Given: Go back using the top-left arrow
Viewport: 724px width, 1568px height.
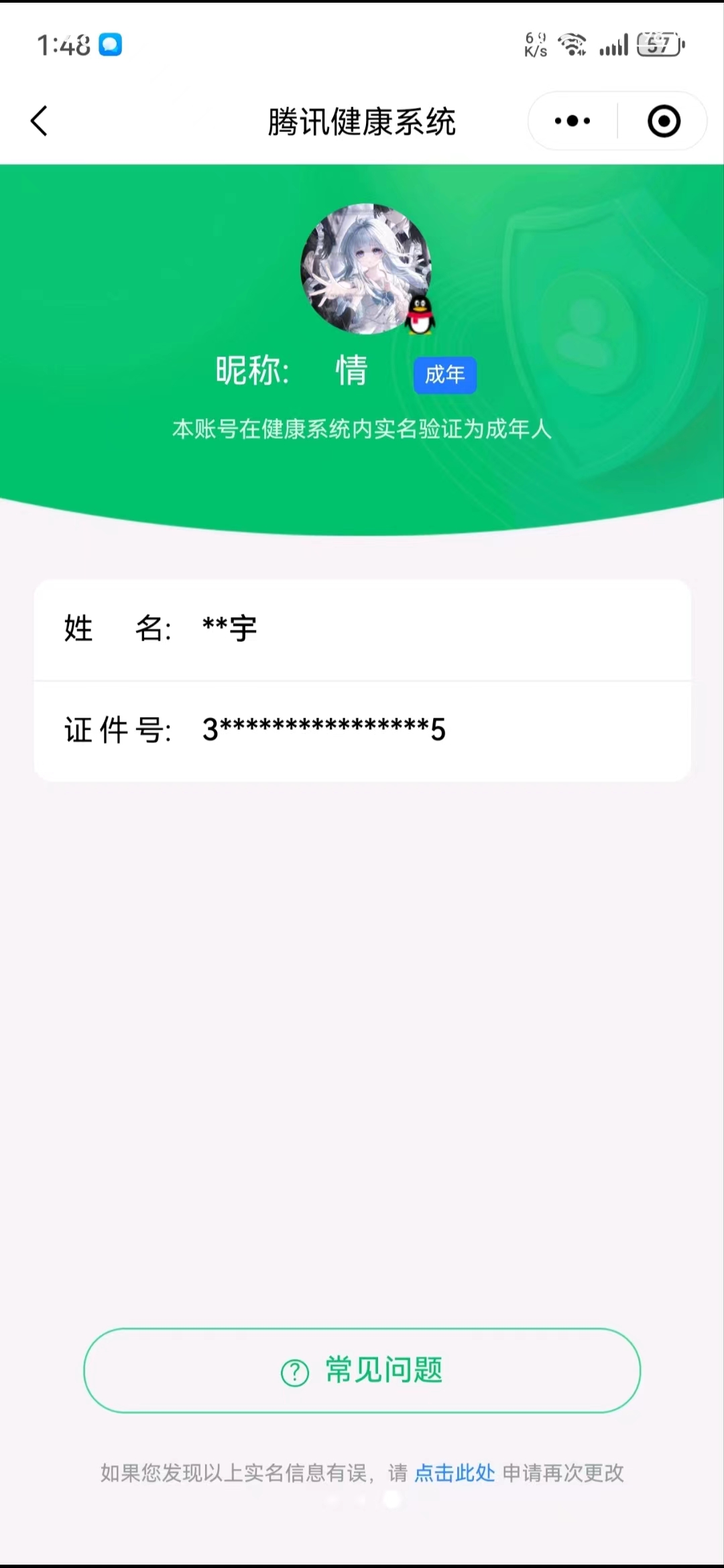Looking at the screenshot, I should [x=40, y=121].
